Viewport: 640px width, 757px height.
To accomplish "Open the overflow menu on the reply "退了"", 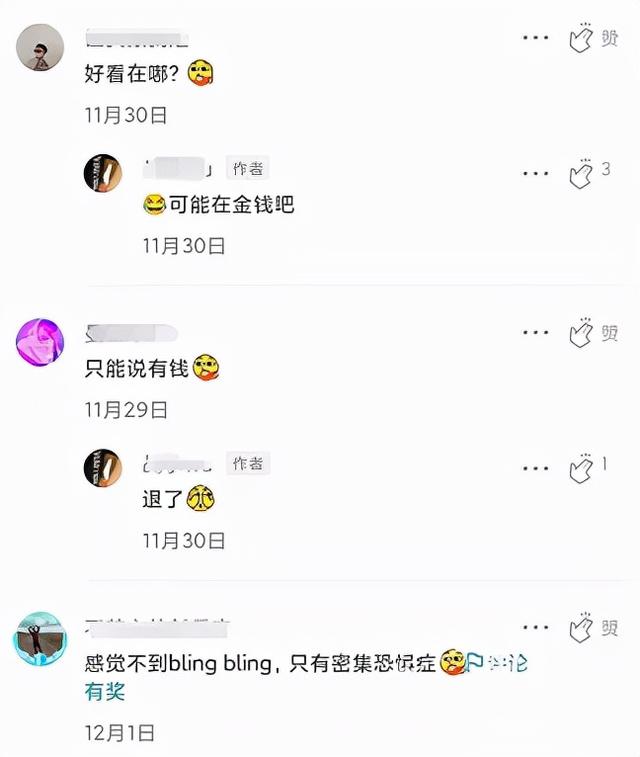I will coord(536,466).
